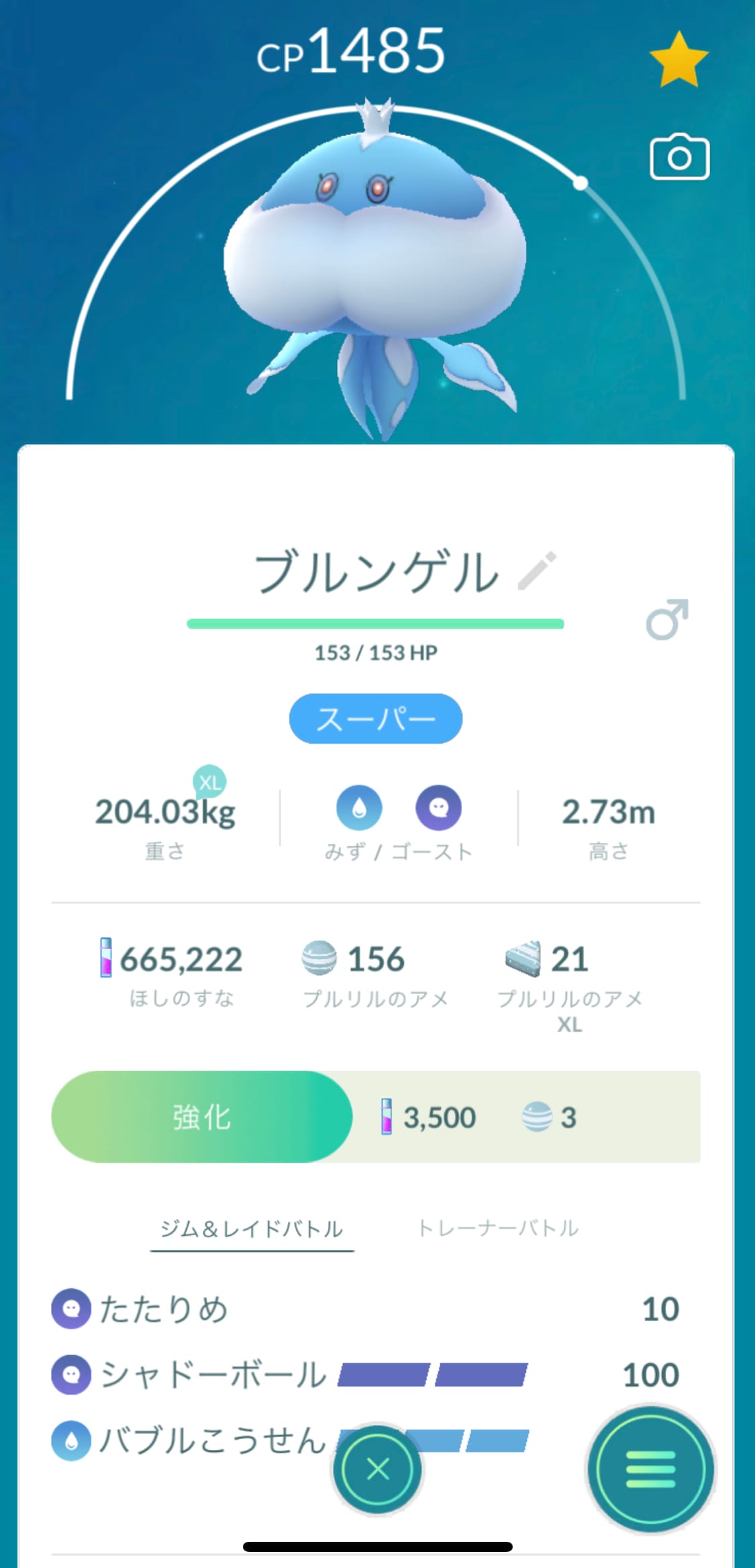755x1568 pixels.
Task: Tap the green HP bar
Action: click(x=376, y=623)
